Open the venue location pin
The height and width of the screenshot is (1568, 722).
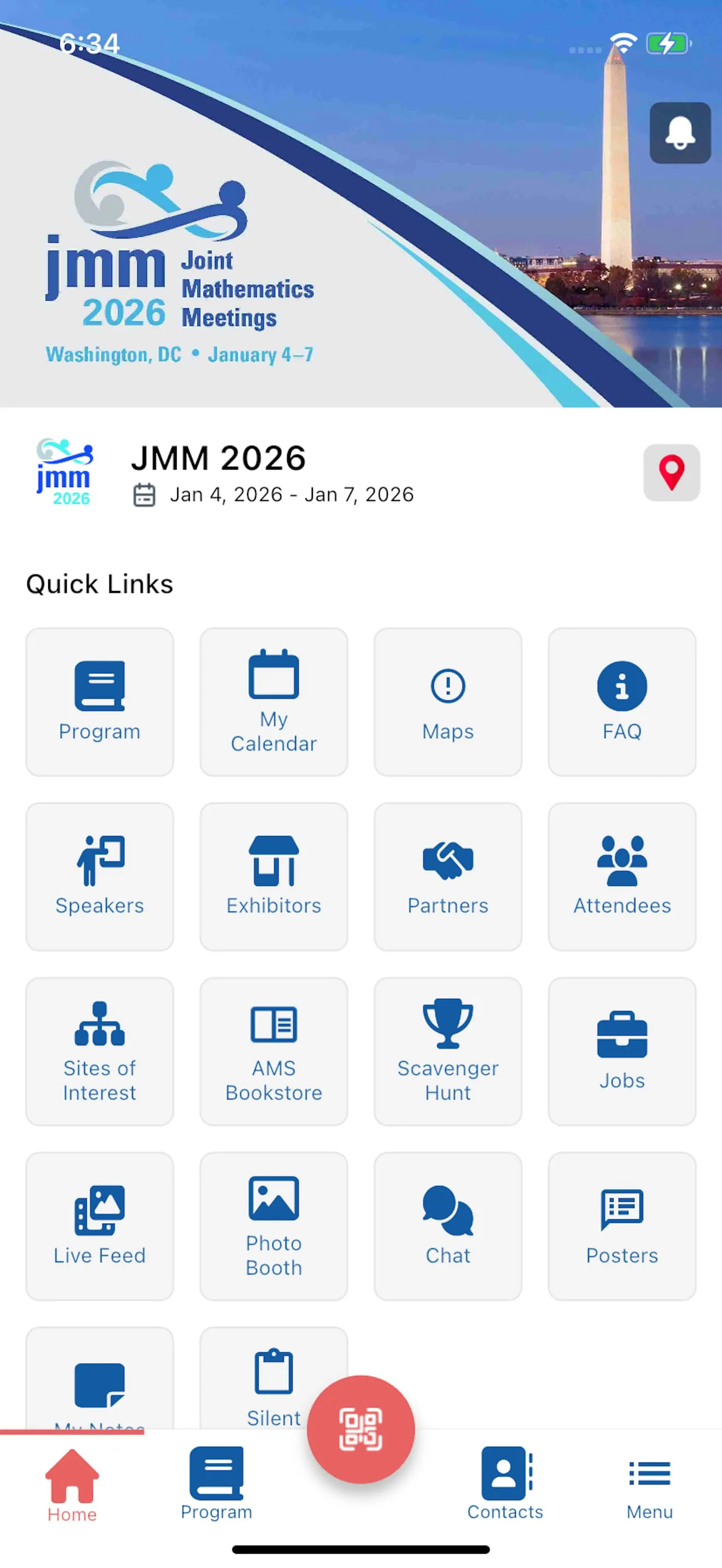[x=672, y=472]
